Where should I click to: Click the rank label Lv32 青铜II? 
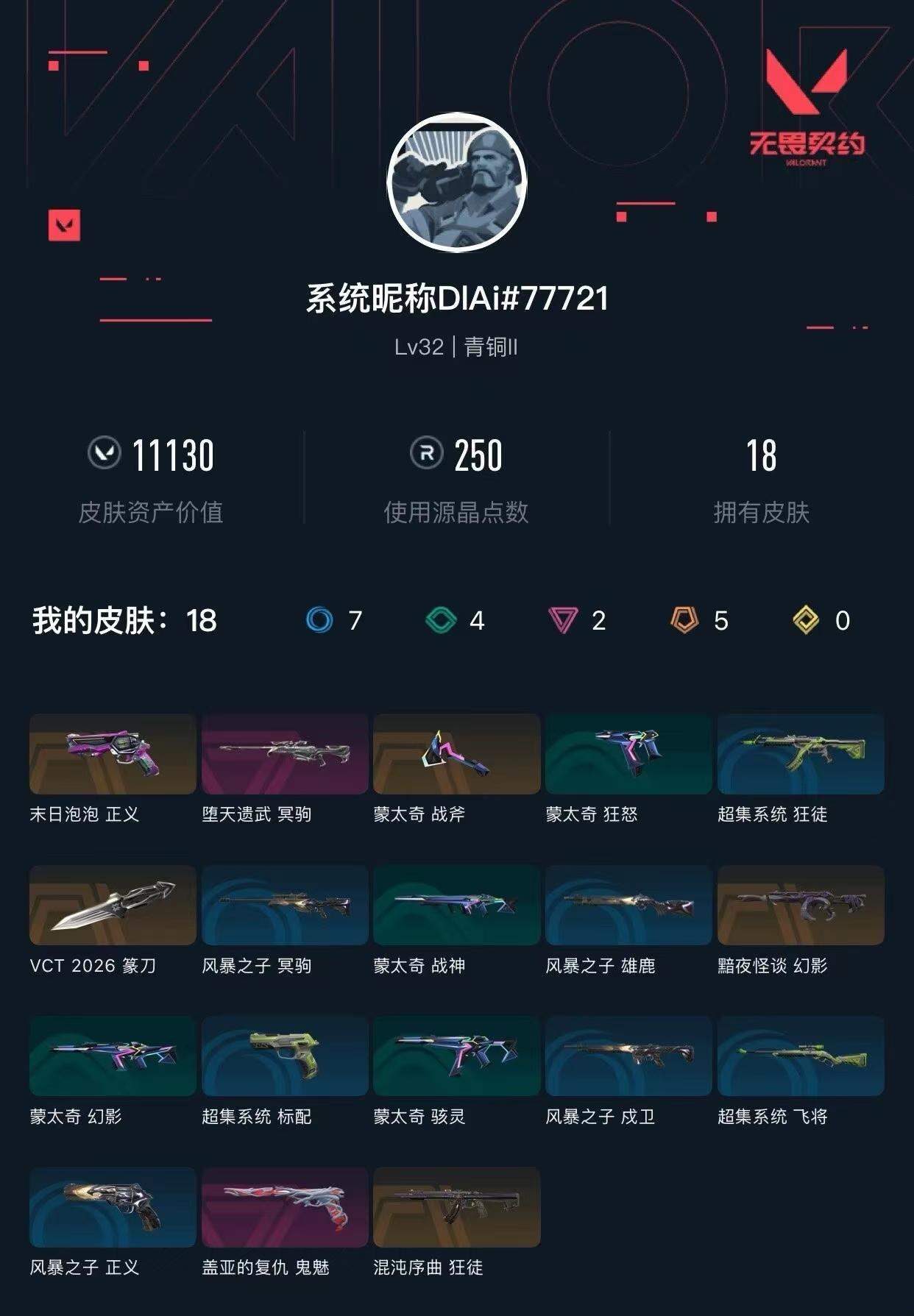pyautogui.click(x=456, y=349)
